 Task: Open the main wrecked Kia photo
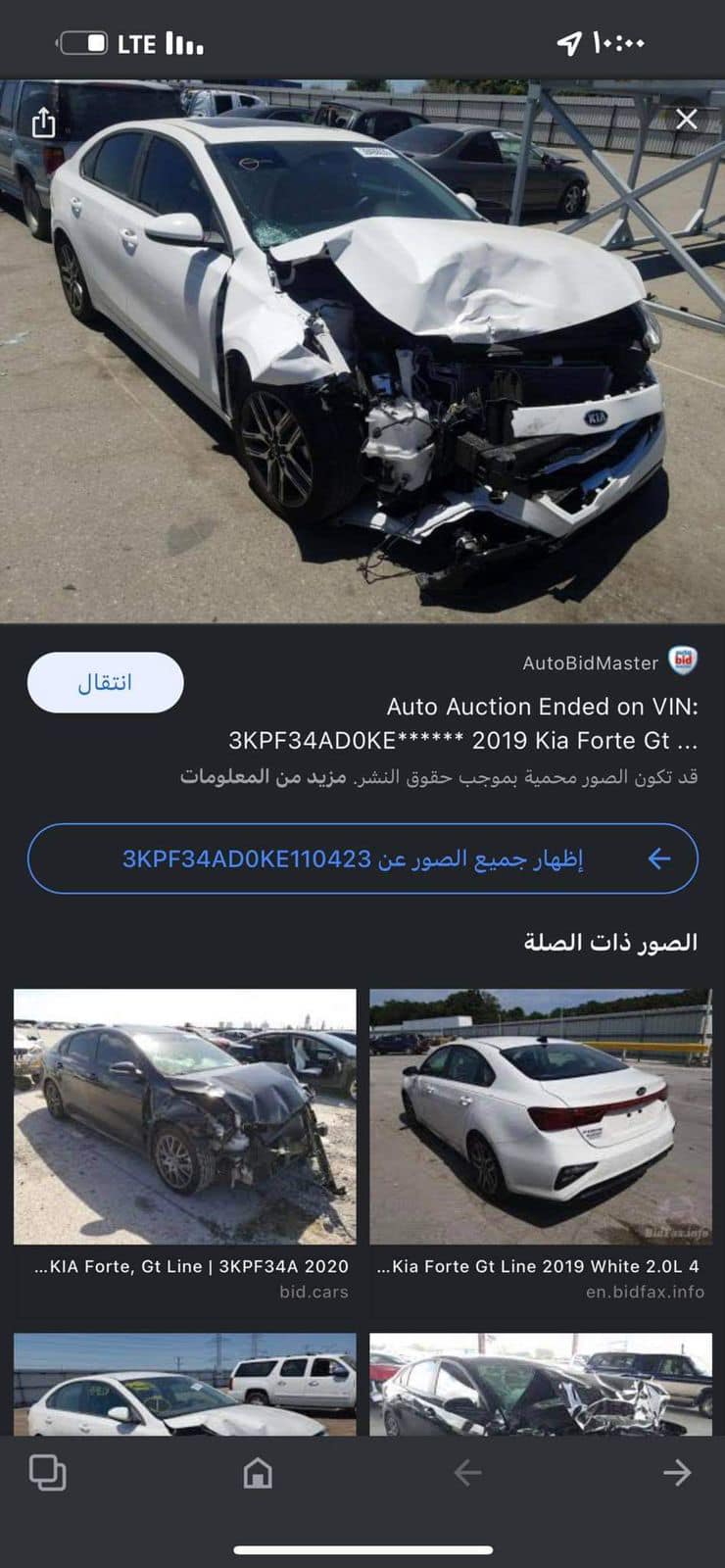point(362,353)
